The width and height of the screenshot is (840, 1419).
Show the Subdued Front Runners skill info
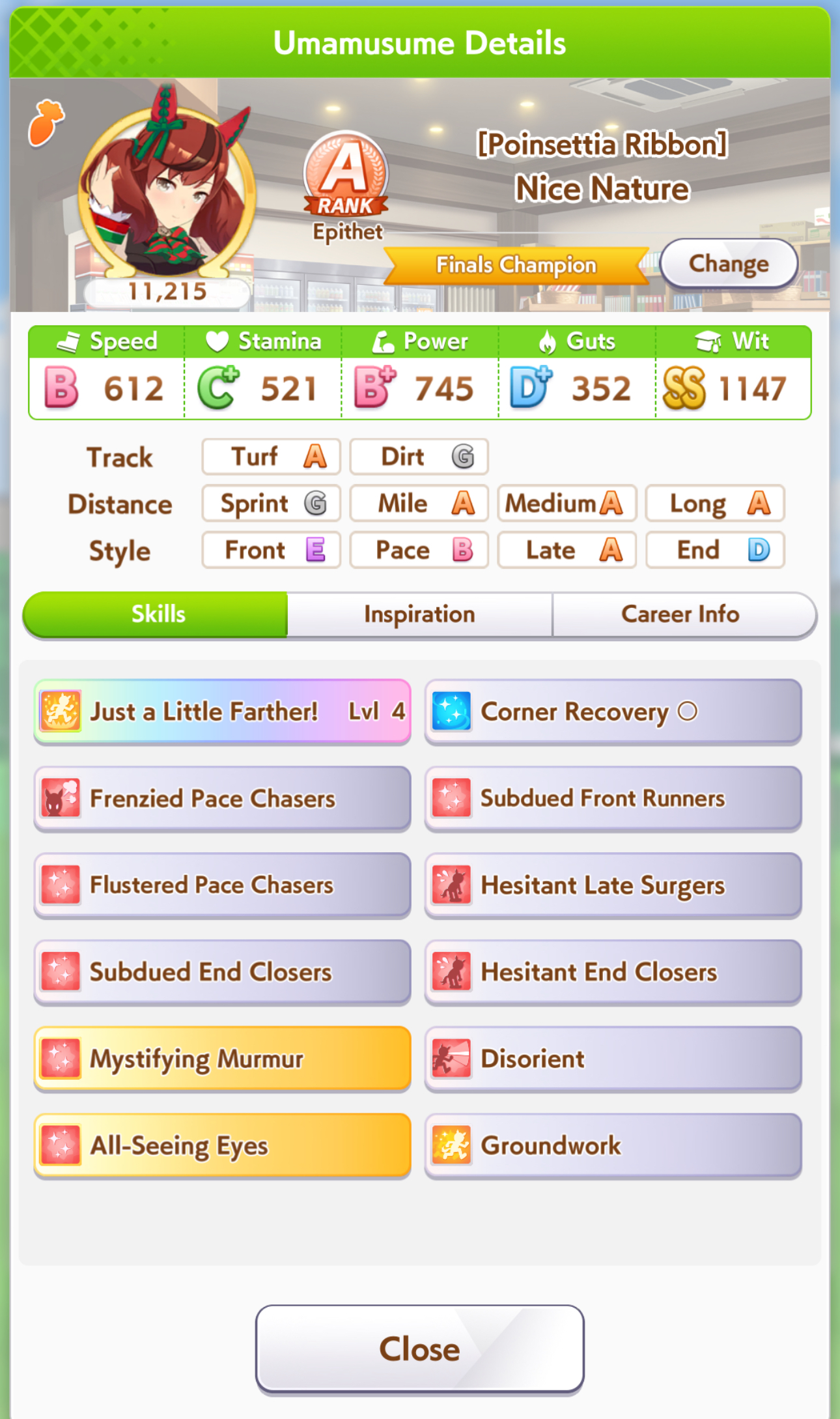tap(613, 798)
